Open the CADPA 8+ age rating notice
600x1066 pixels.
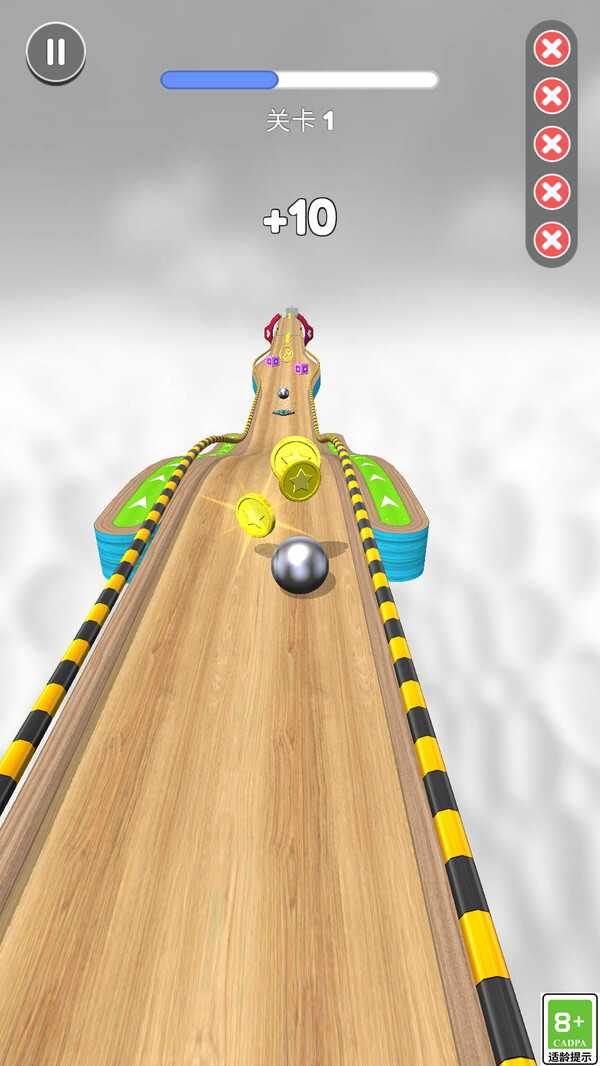point(569,1029)
